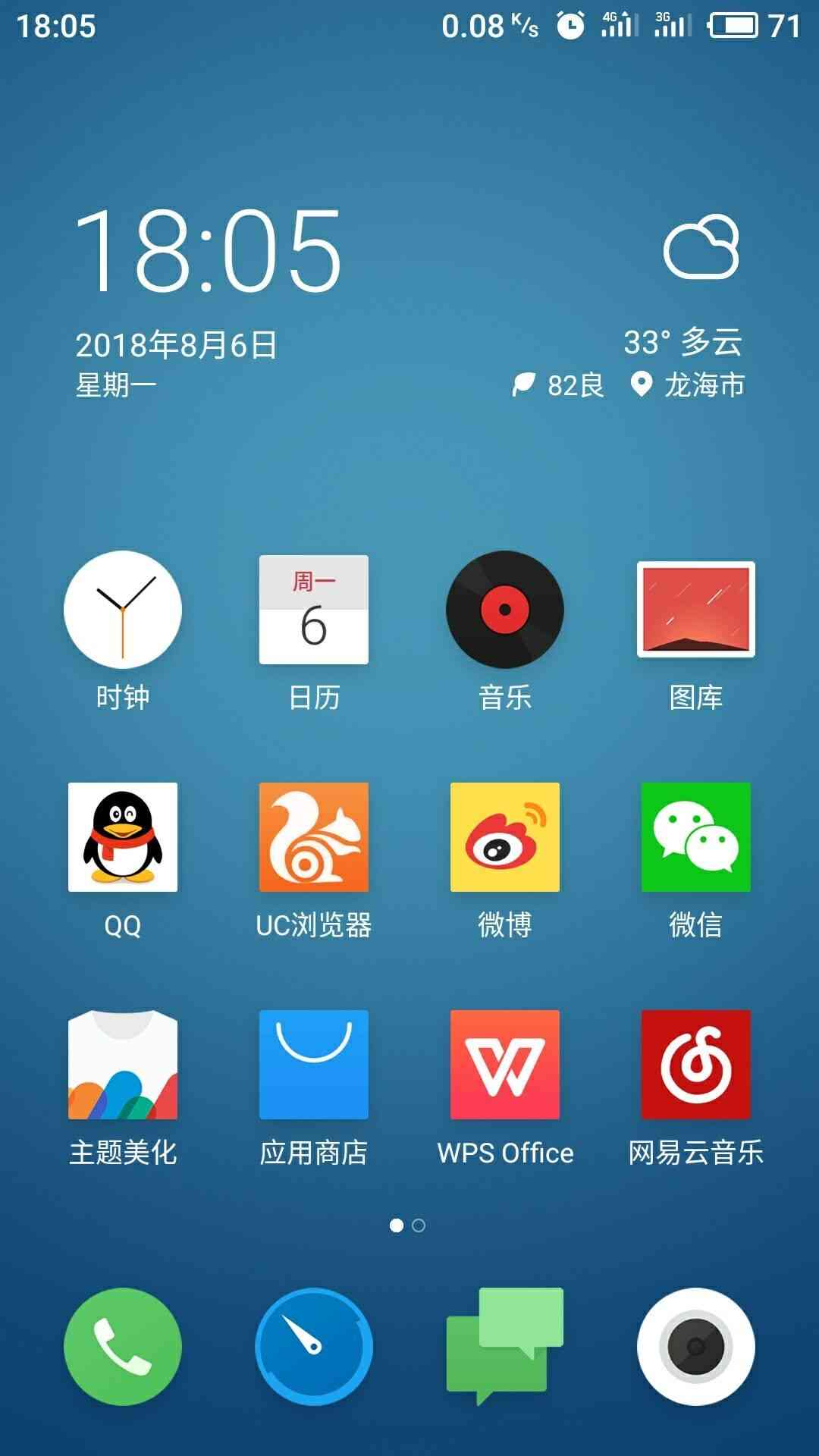
Task: Launch 微信 WeChat
Action: pyautogui.click(x=696, y=837)
